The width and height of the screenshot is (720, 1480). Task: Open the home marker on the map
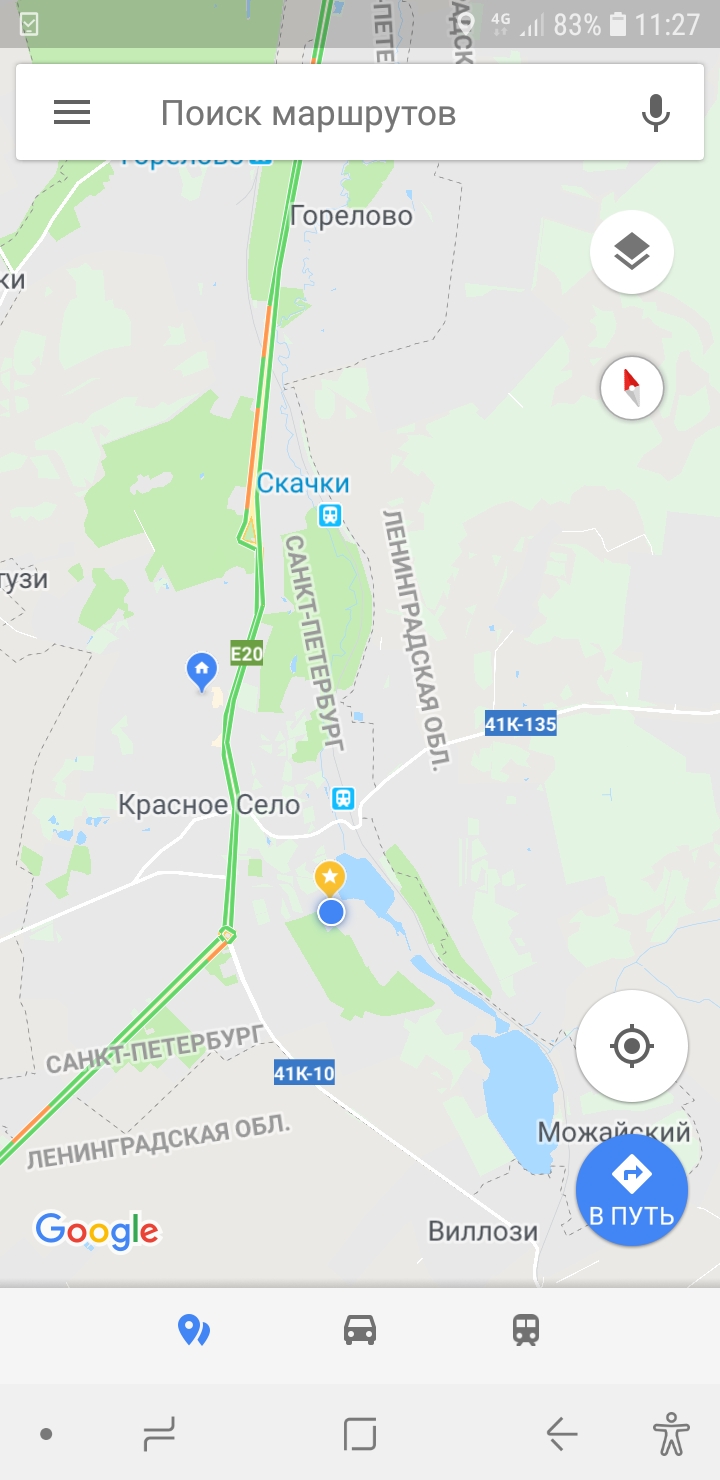point(202,671)
